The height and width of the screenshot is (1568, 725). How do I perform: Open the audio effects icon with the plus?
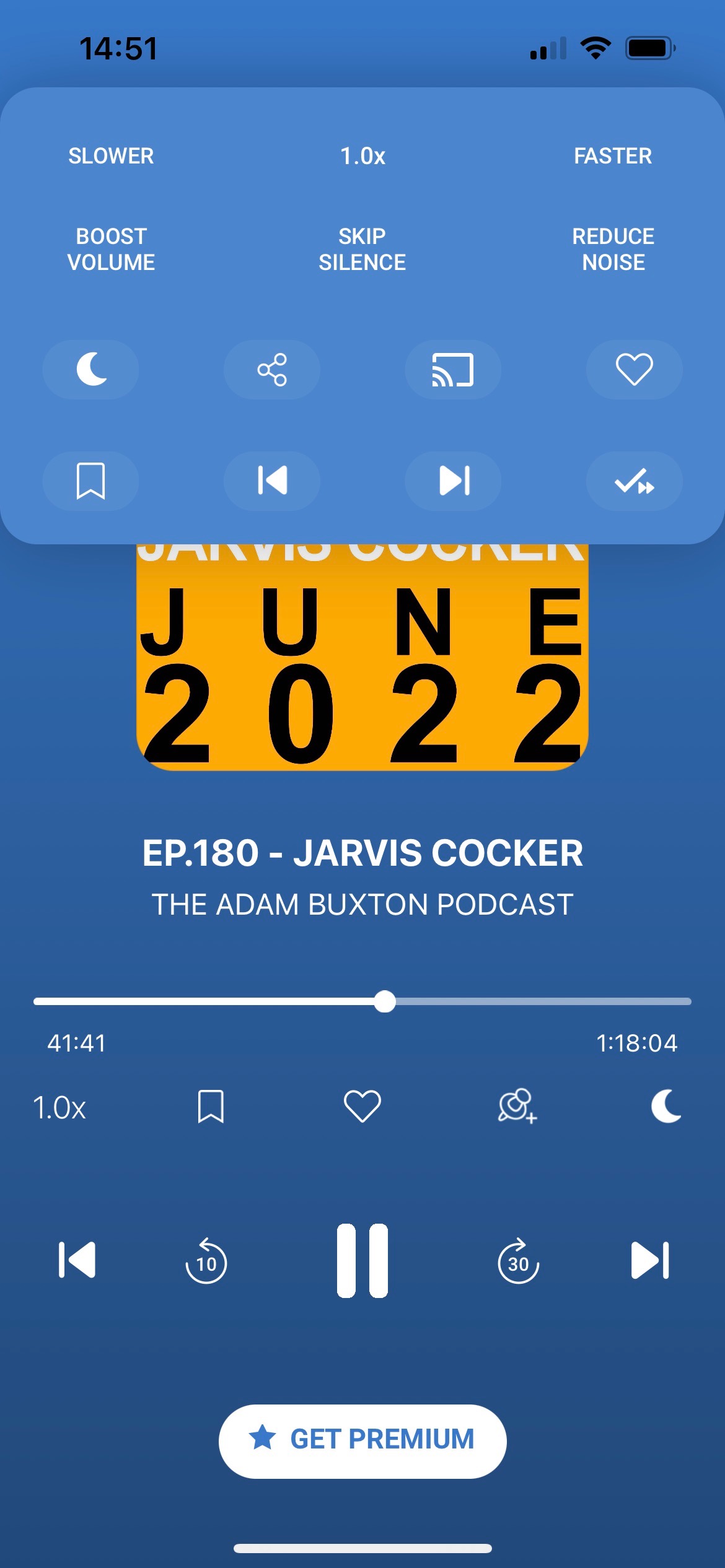[x=517, y=1106]
